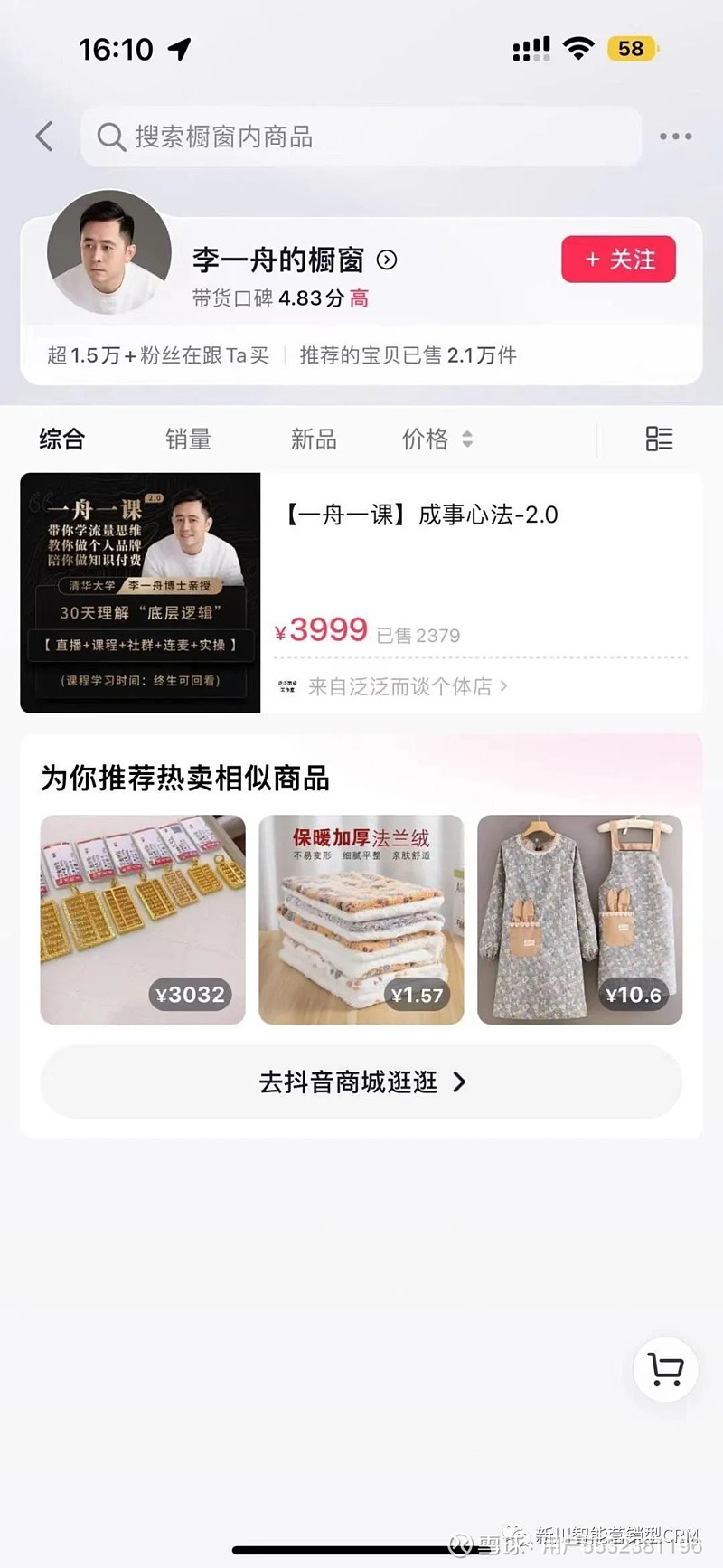Screen dimensions: 723x1568
Task: Open the three-dot overflow menu
Action: coord(675,137)
